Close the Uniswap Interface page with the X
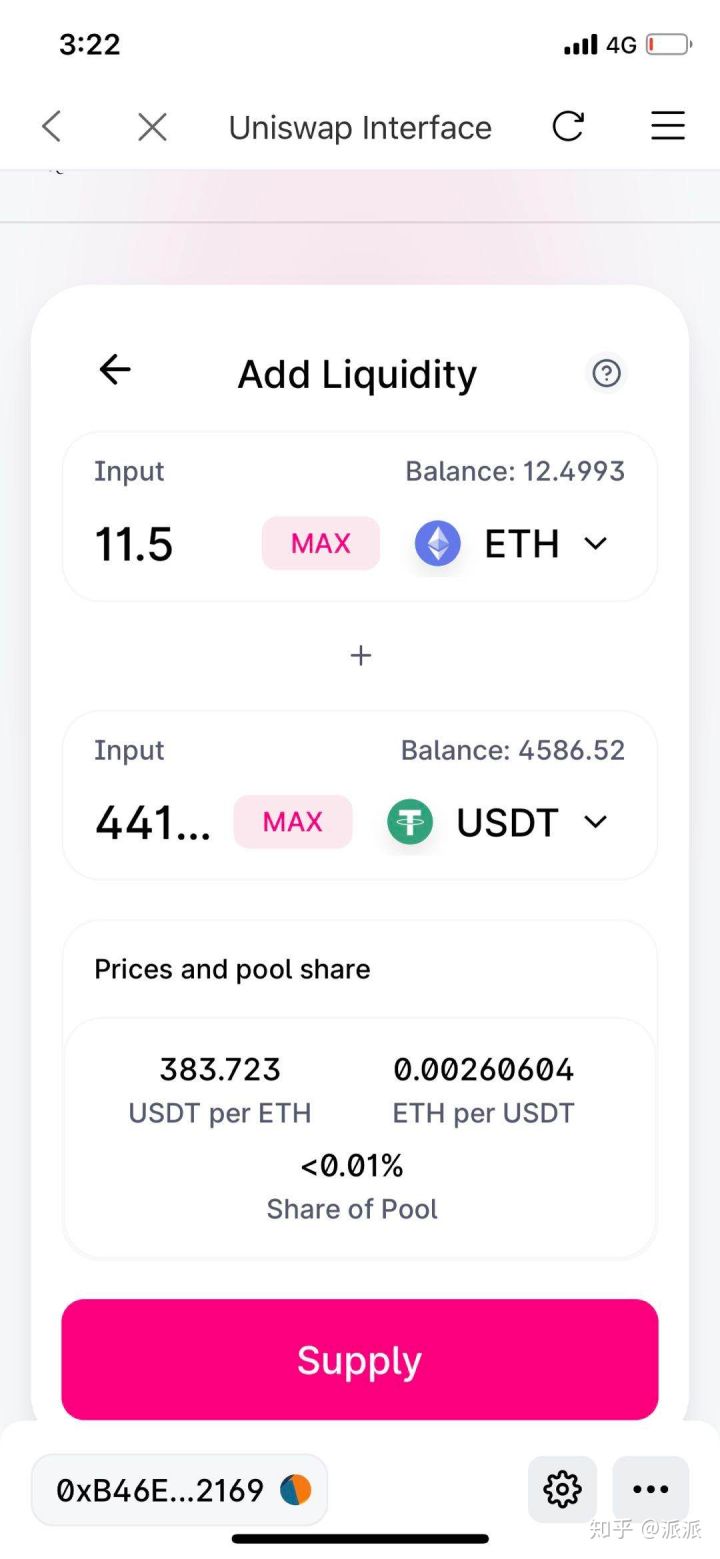The width and height of the screenshot is (720, 1559). tap(151, 127)
